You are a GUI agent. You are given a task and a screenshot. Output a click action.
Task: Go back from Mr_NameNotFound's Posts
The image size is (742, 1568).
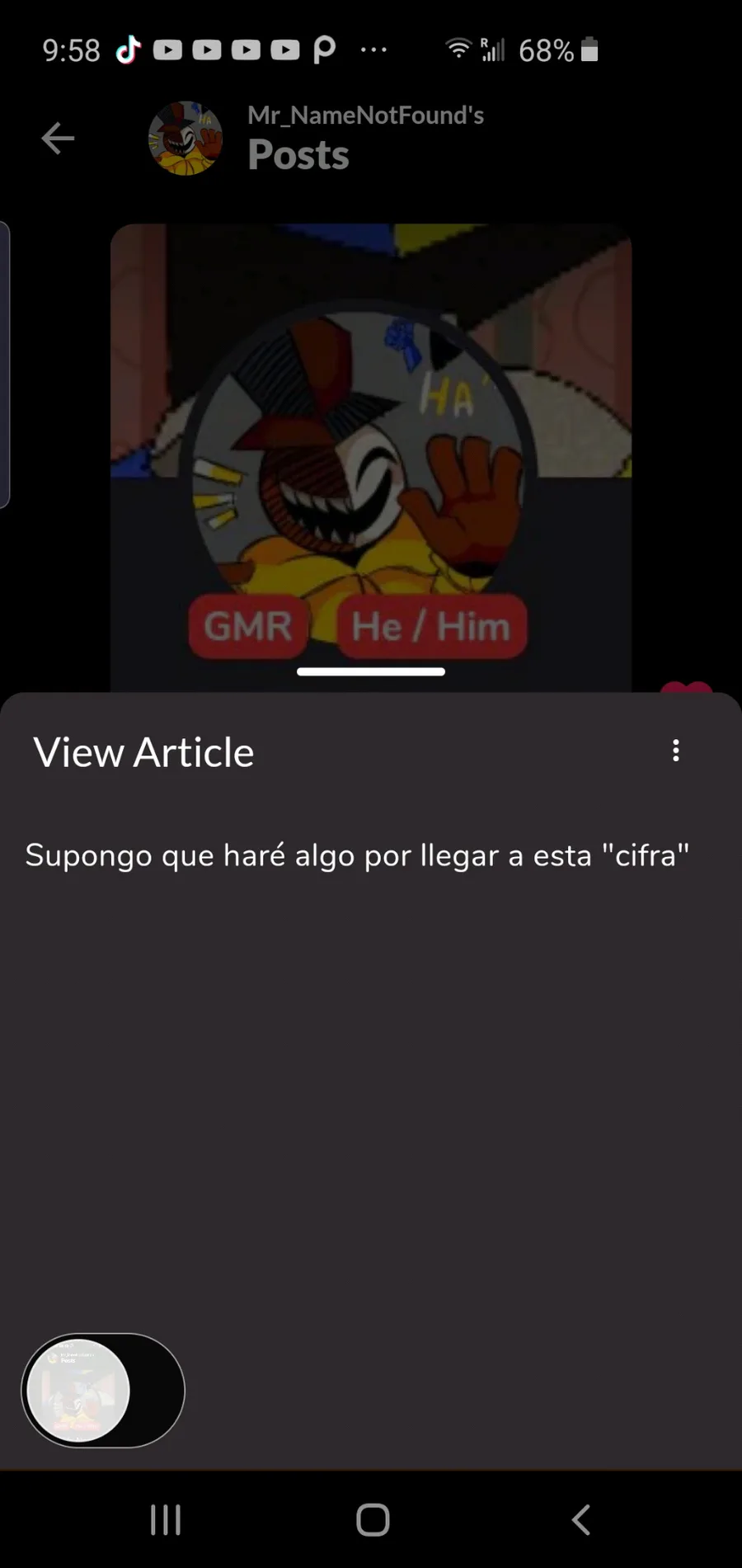click(58, 138)
